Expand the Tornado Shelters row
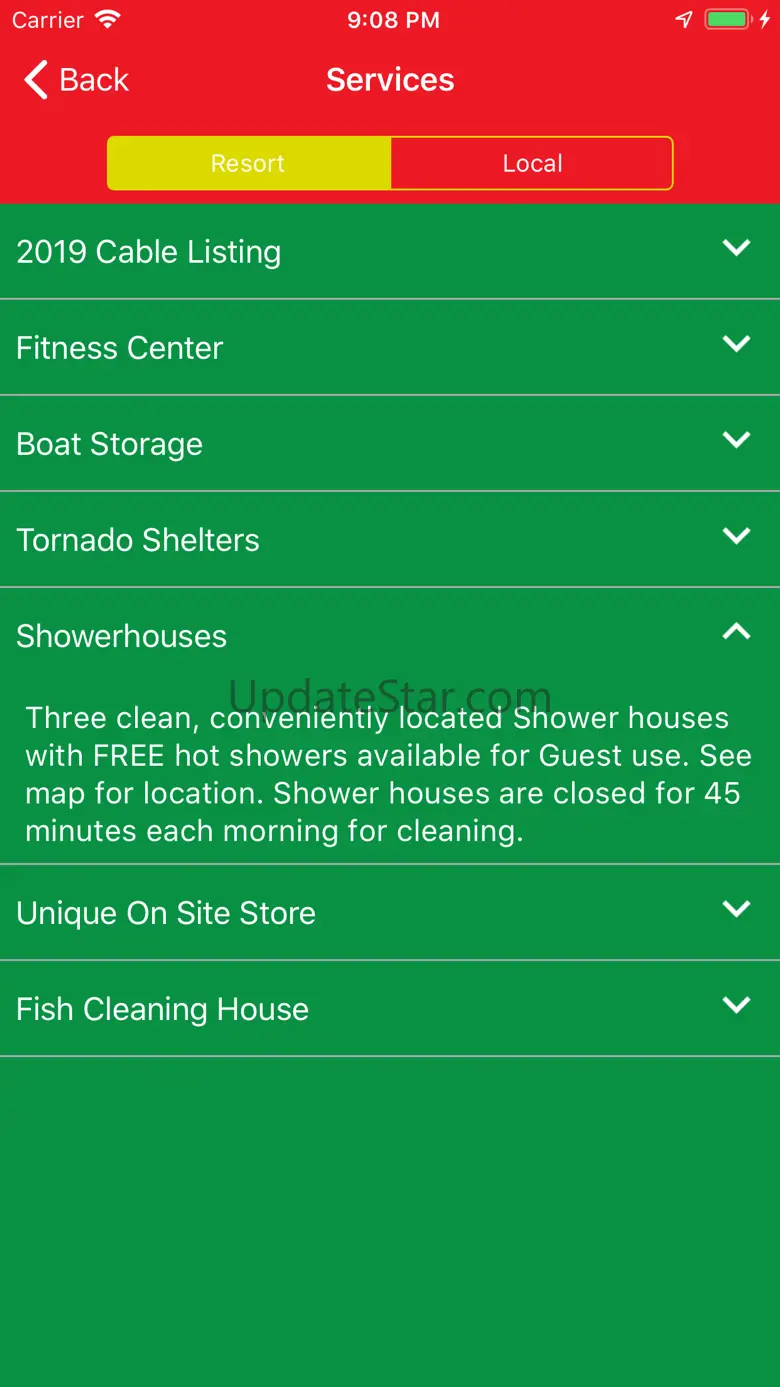Screen dimensions: 780x1387 point(389,539)
